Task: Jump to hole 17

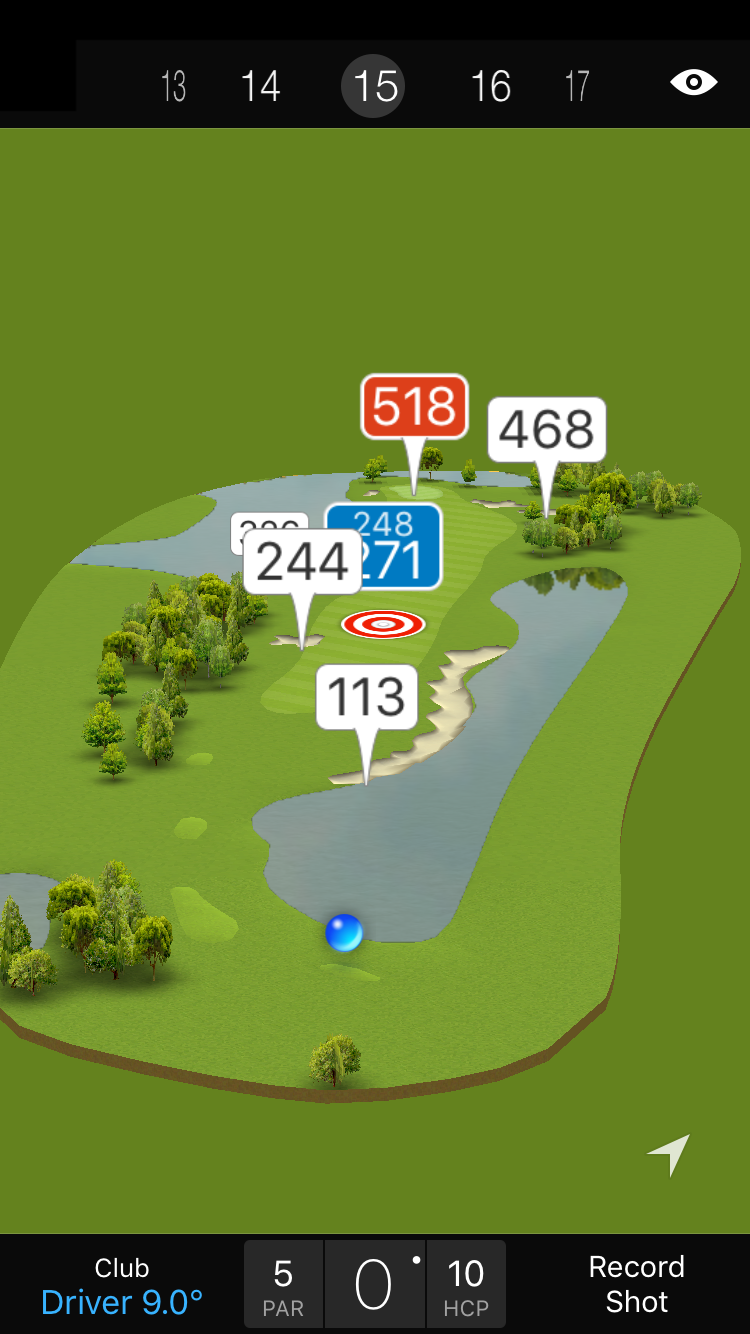Action: point(577,86)
